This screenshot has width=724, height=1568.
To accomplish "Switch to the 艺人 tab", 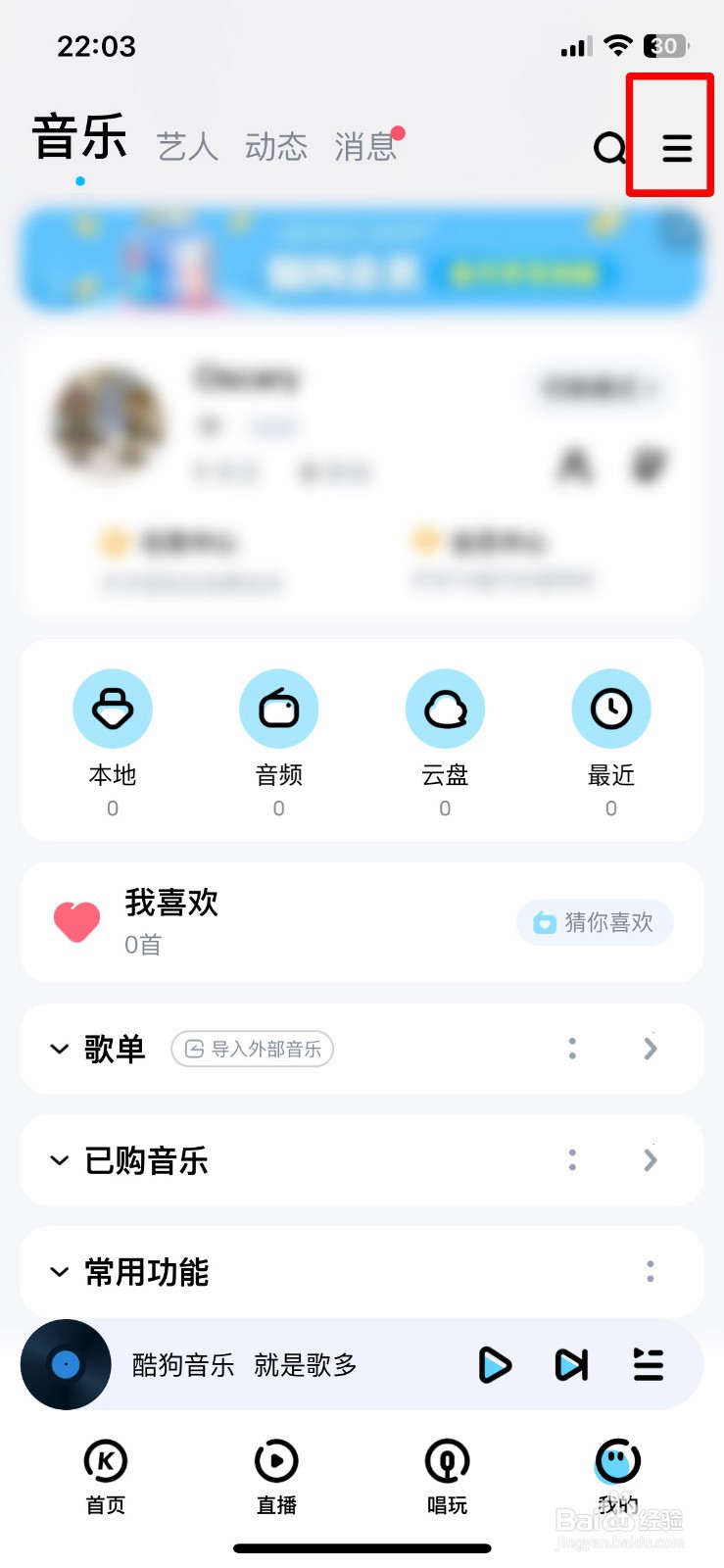I will [x=185, y=147].
